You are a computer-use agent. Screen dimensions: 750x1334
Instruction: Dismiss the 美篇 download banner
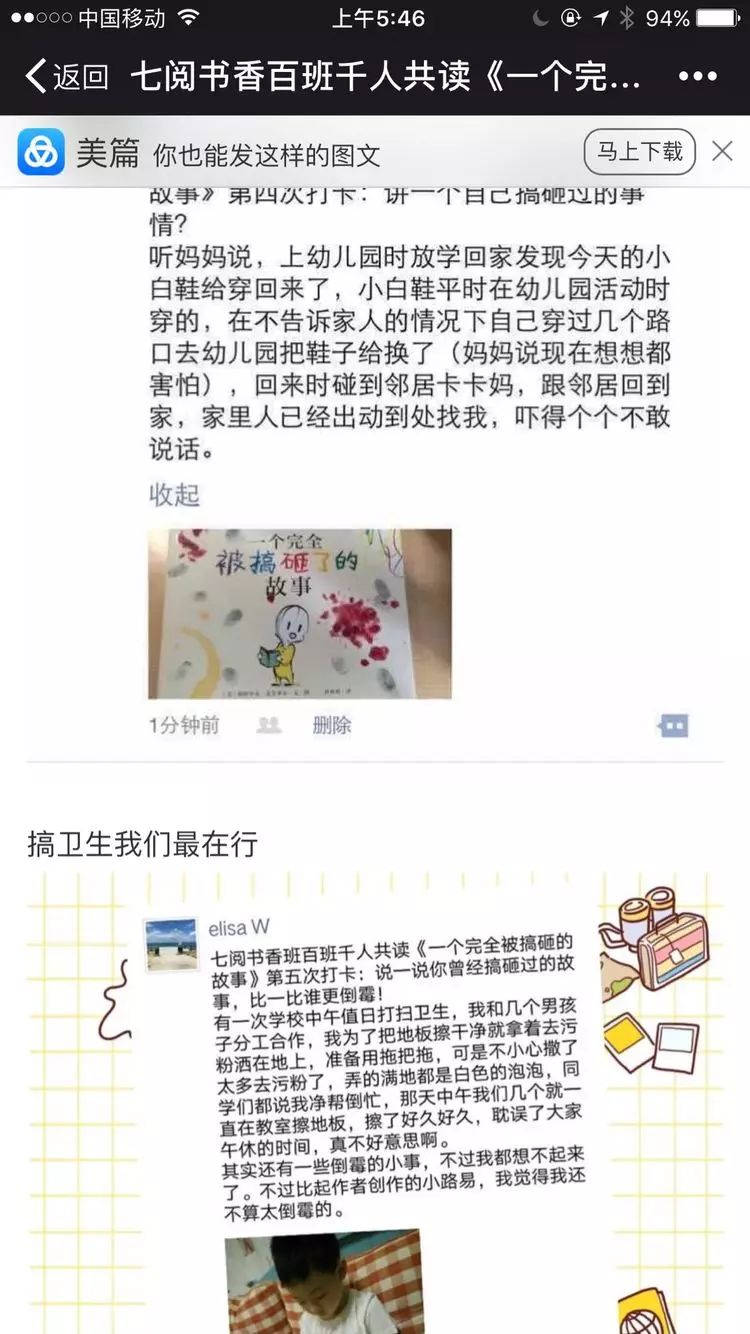pos(722,151)
